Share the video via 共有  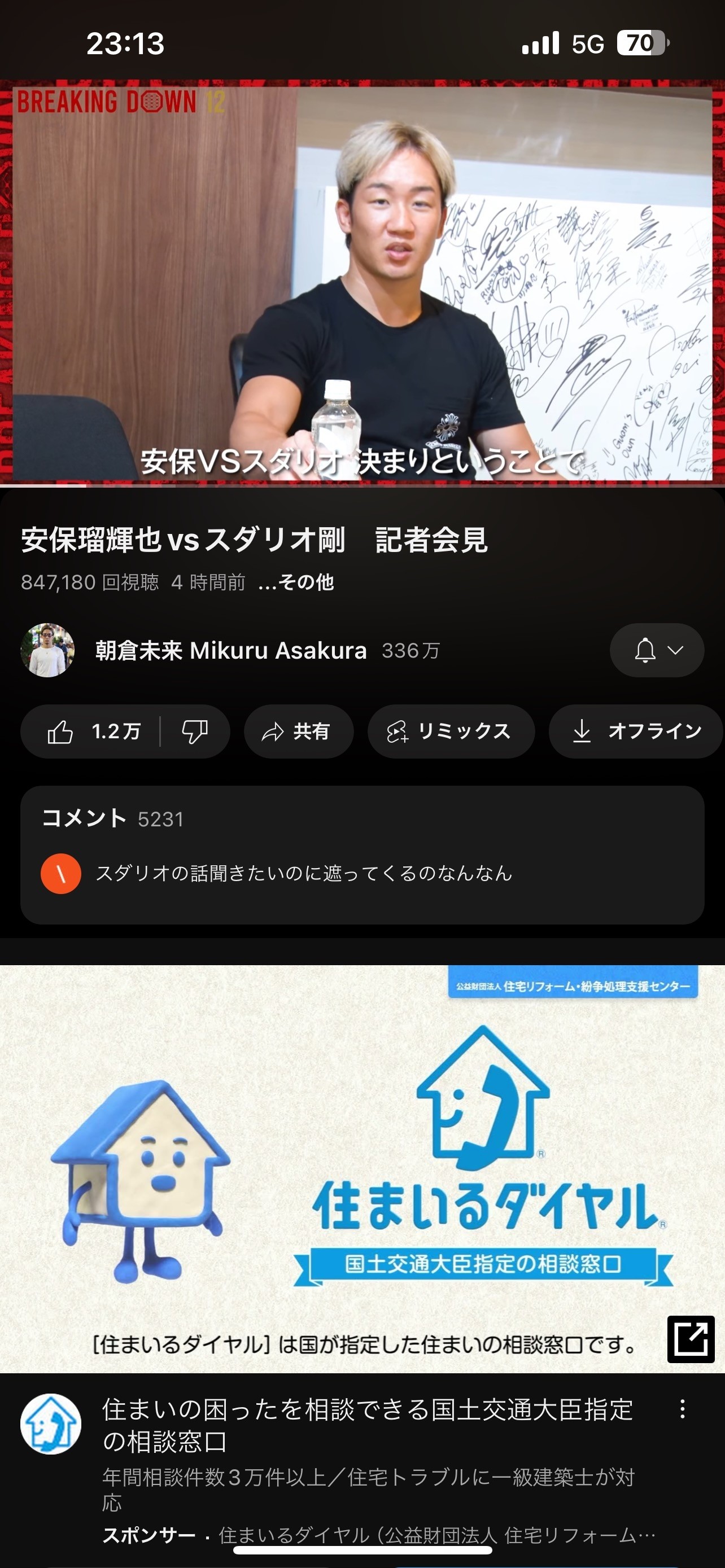point(298,732)
